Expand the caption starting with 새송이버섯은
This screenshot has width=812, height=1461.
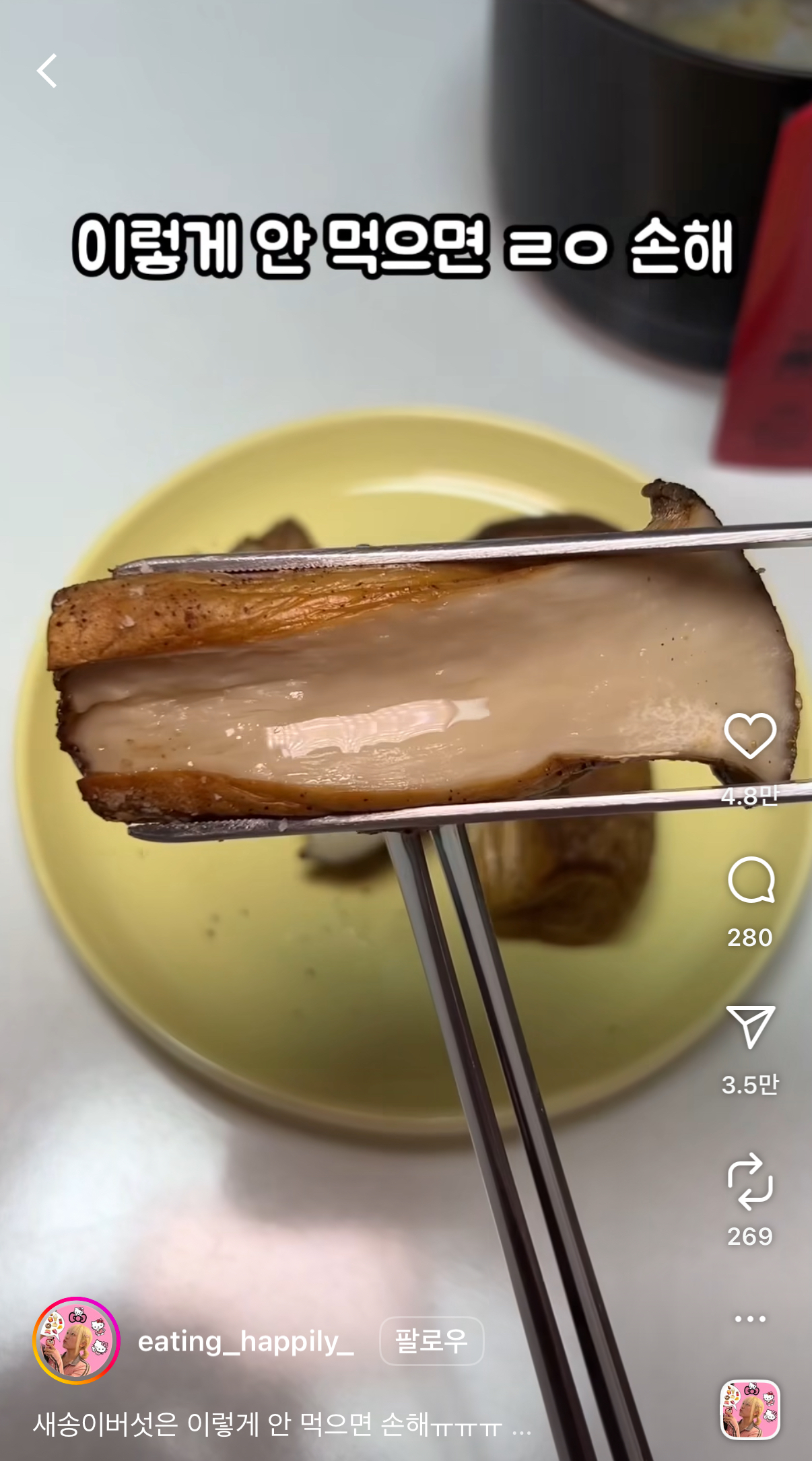point(283,1424)
